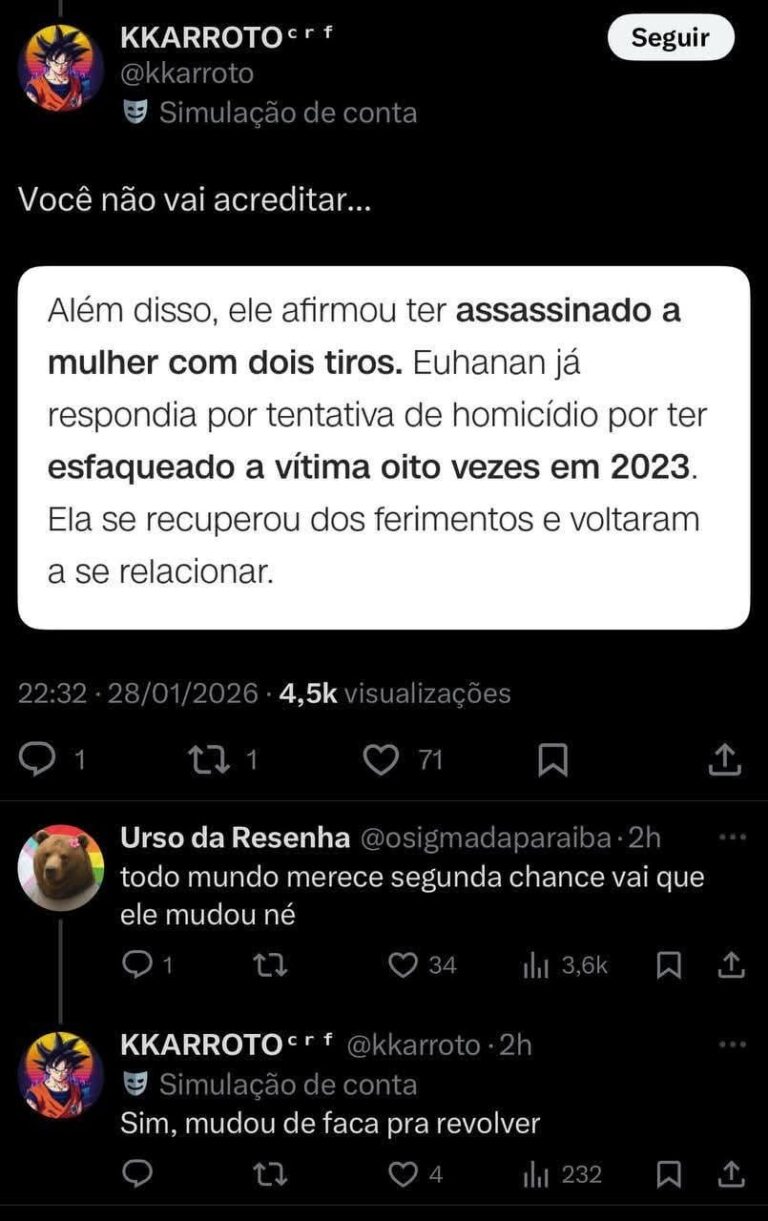The height and width of the screenshot is (1221, 768).
Task: Follow KKARROTO with the Seguir button
Action: tap(670, 38)
